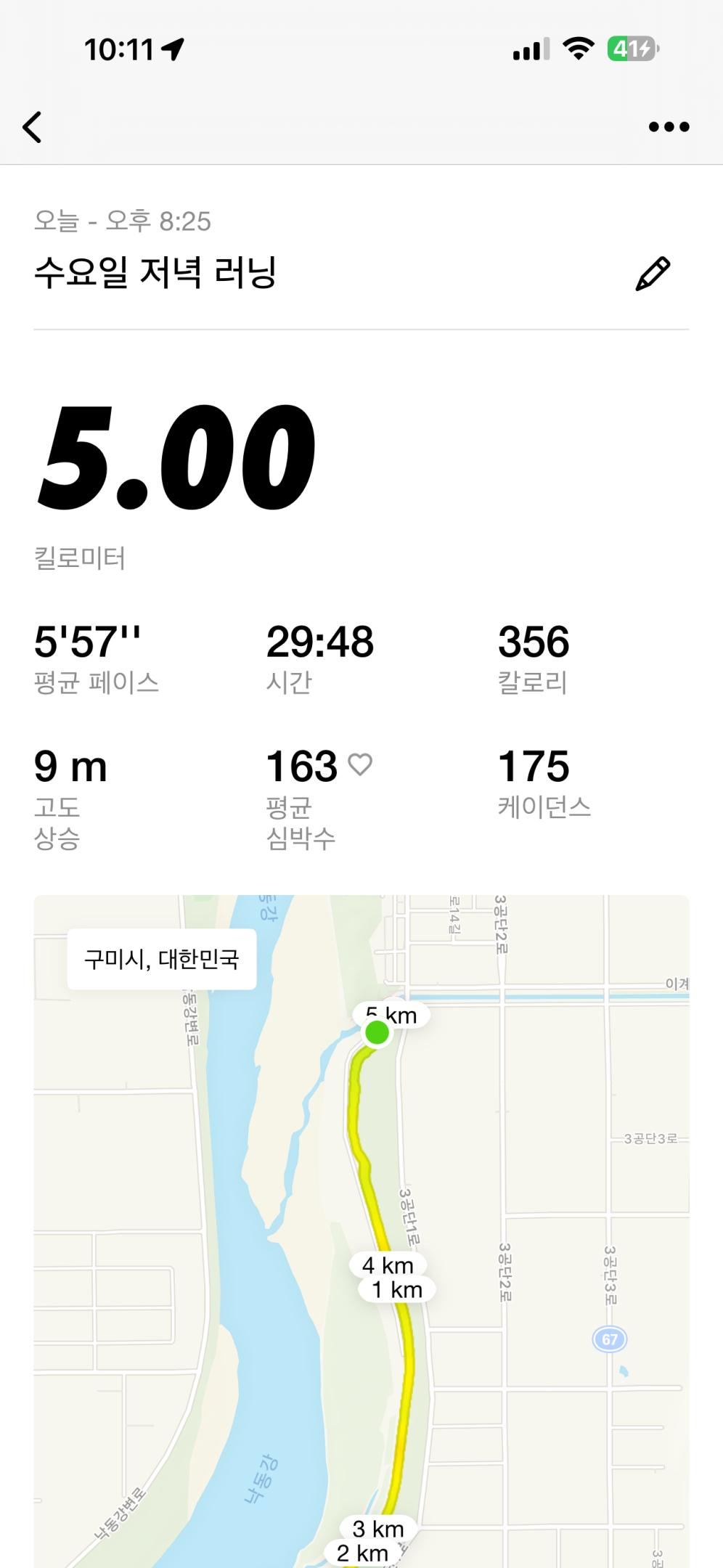Edit the run title with the pencil icon
This screenshot has width=723, height=1568.
click(653, 274)
